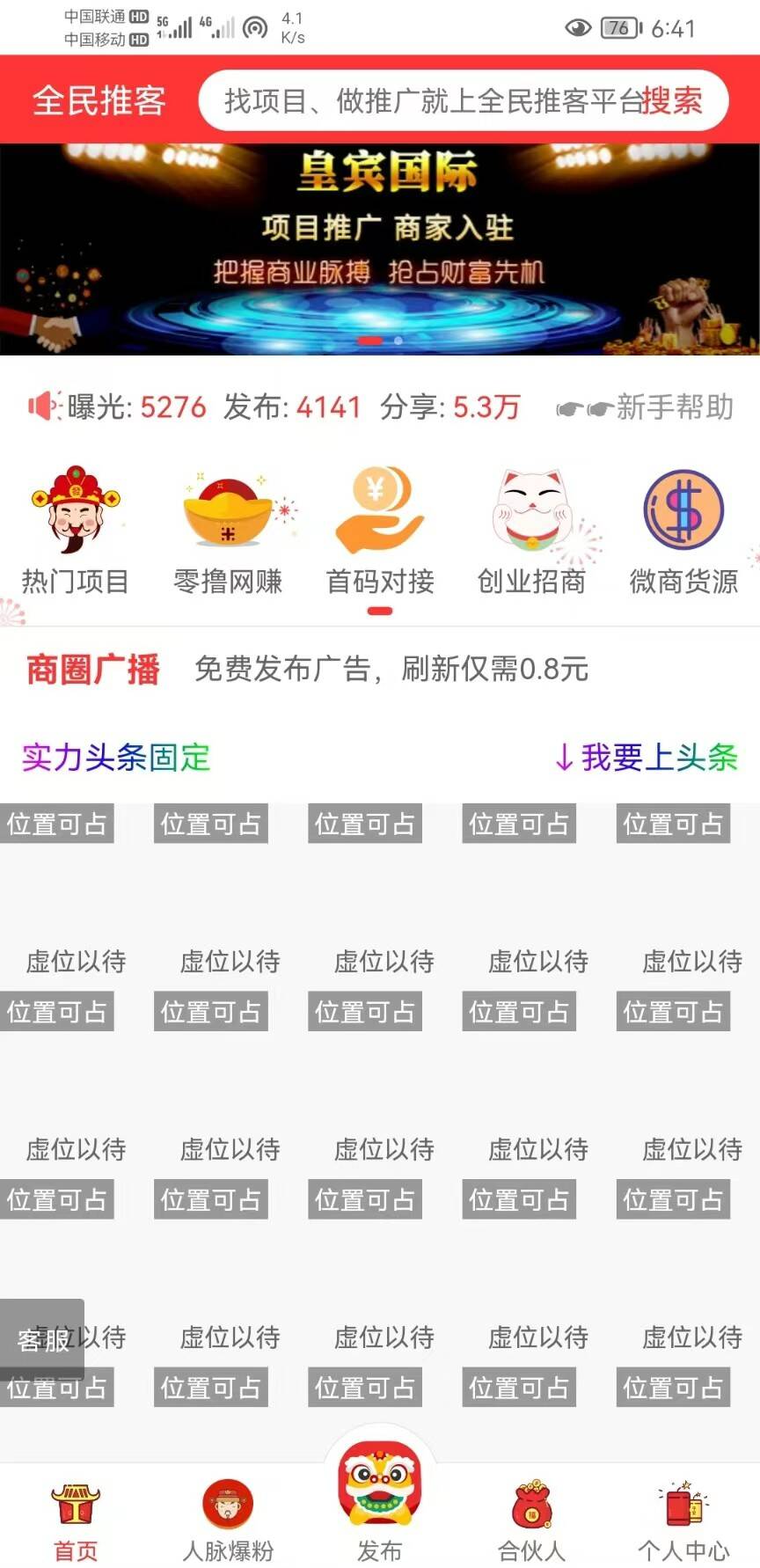This screenshot has width=760, height=1568.
Task: Tap 我要上头条 to get featured
Action: click(x=647, y=757)
